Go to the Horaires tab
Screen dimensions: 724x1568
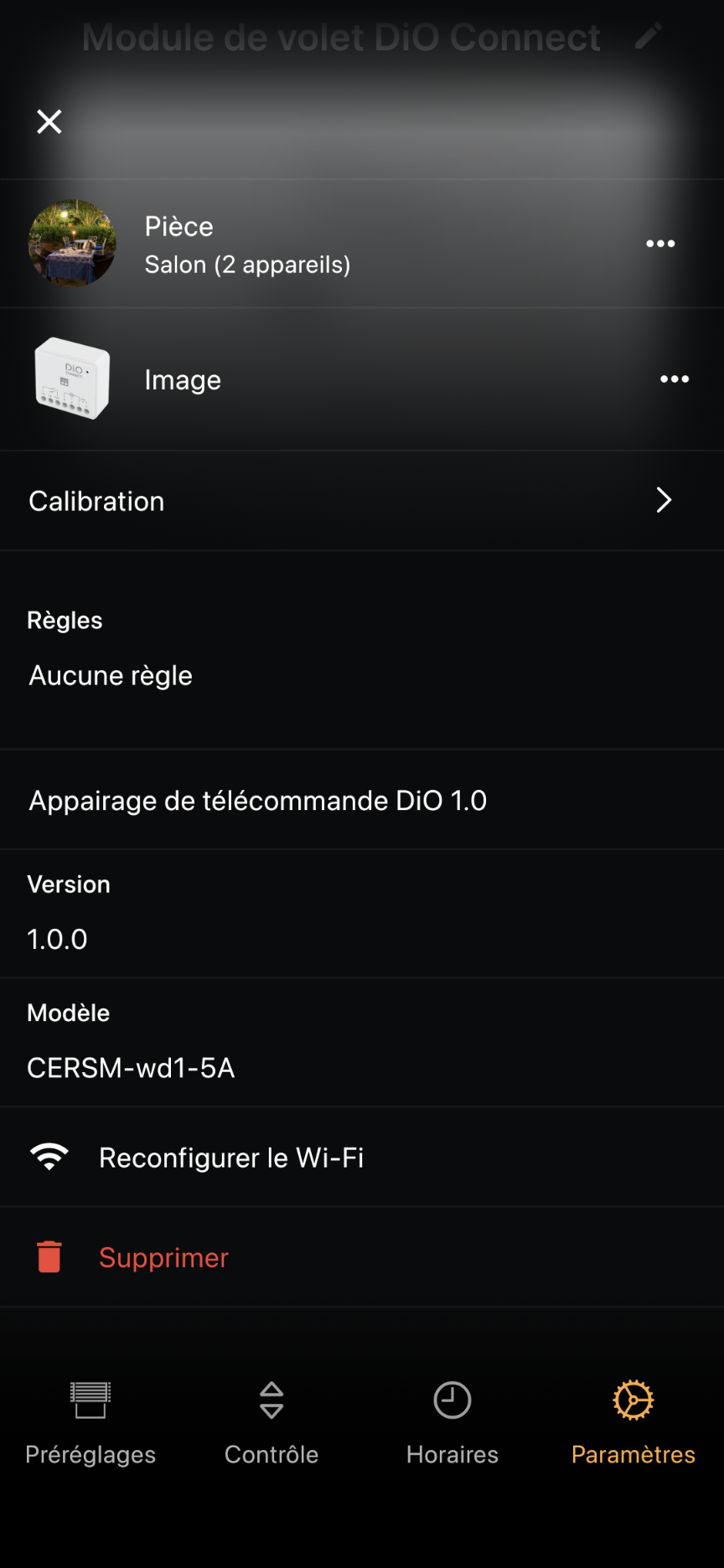pyautogui.click(x=452, y=1421)
